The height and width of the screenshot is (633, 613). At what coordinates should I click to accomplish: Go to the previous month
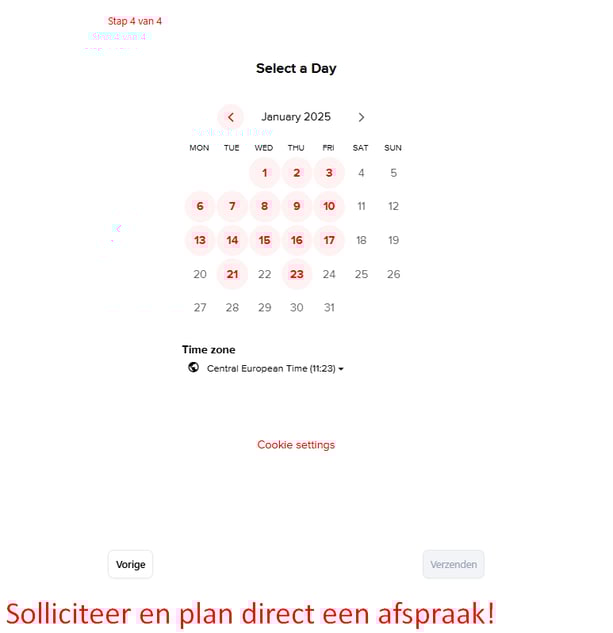coord(231,117)
